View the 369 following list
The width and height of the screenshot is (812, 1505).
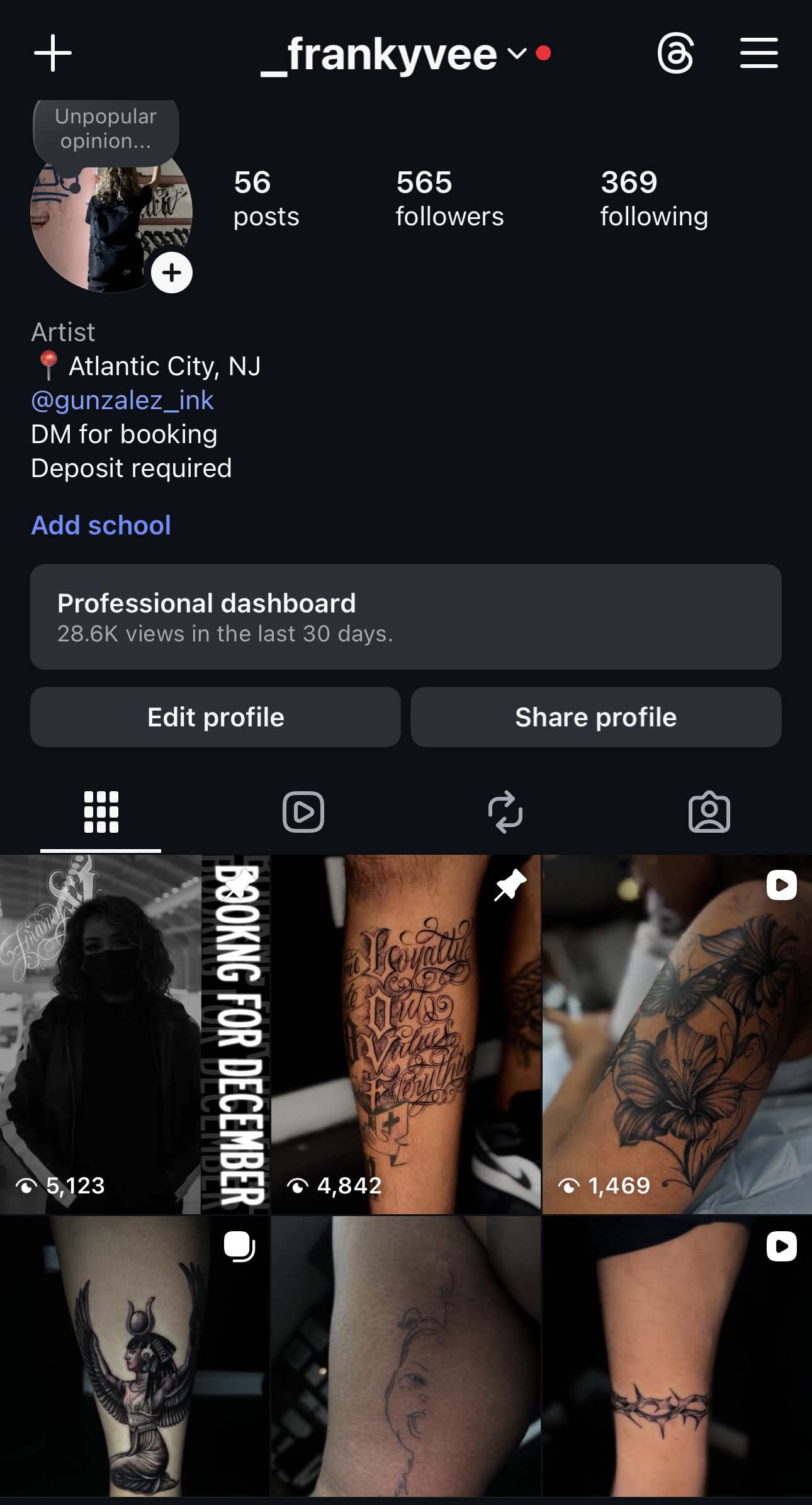coord(653,198)
